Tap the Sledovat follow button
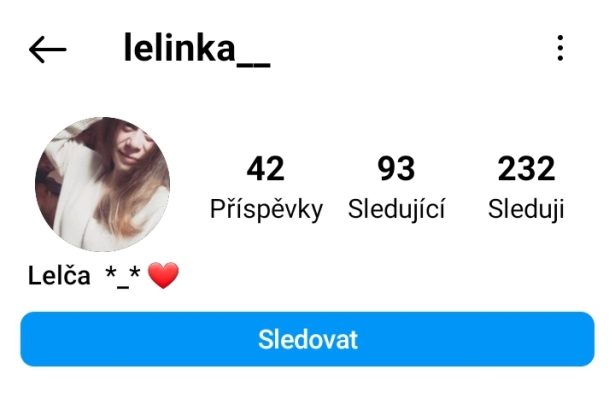The image size is (615, 410). click(307, 339)
